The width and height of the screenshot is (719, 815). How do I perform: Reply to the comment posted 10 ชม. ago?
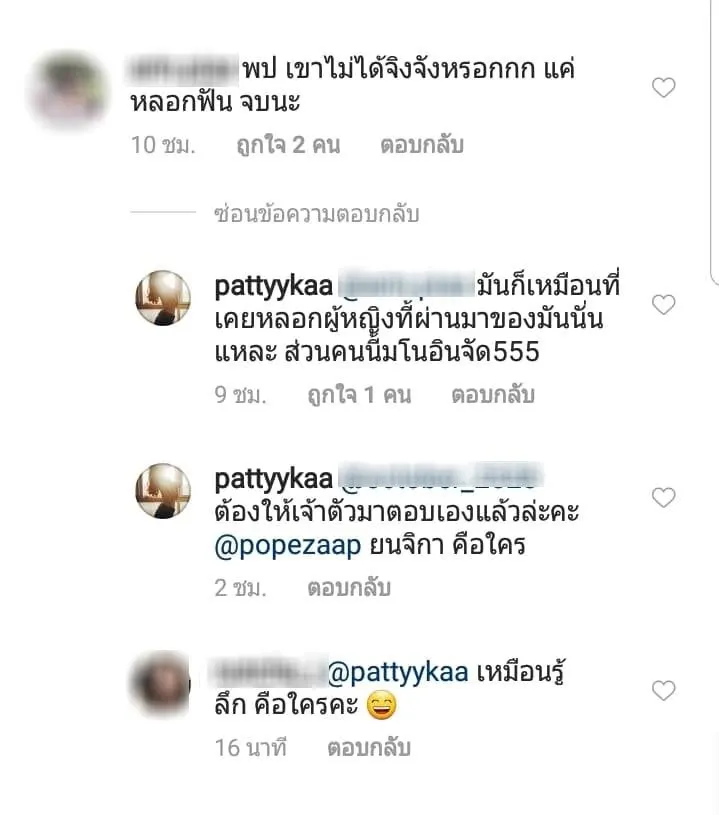tap(421, 145)
